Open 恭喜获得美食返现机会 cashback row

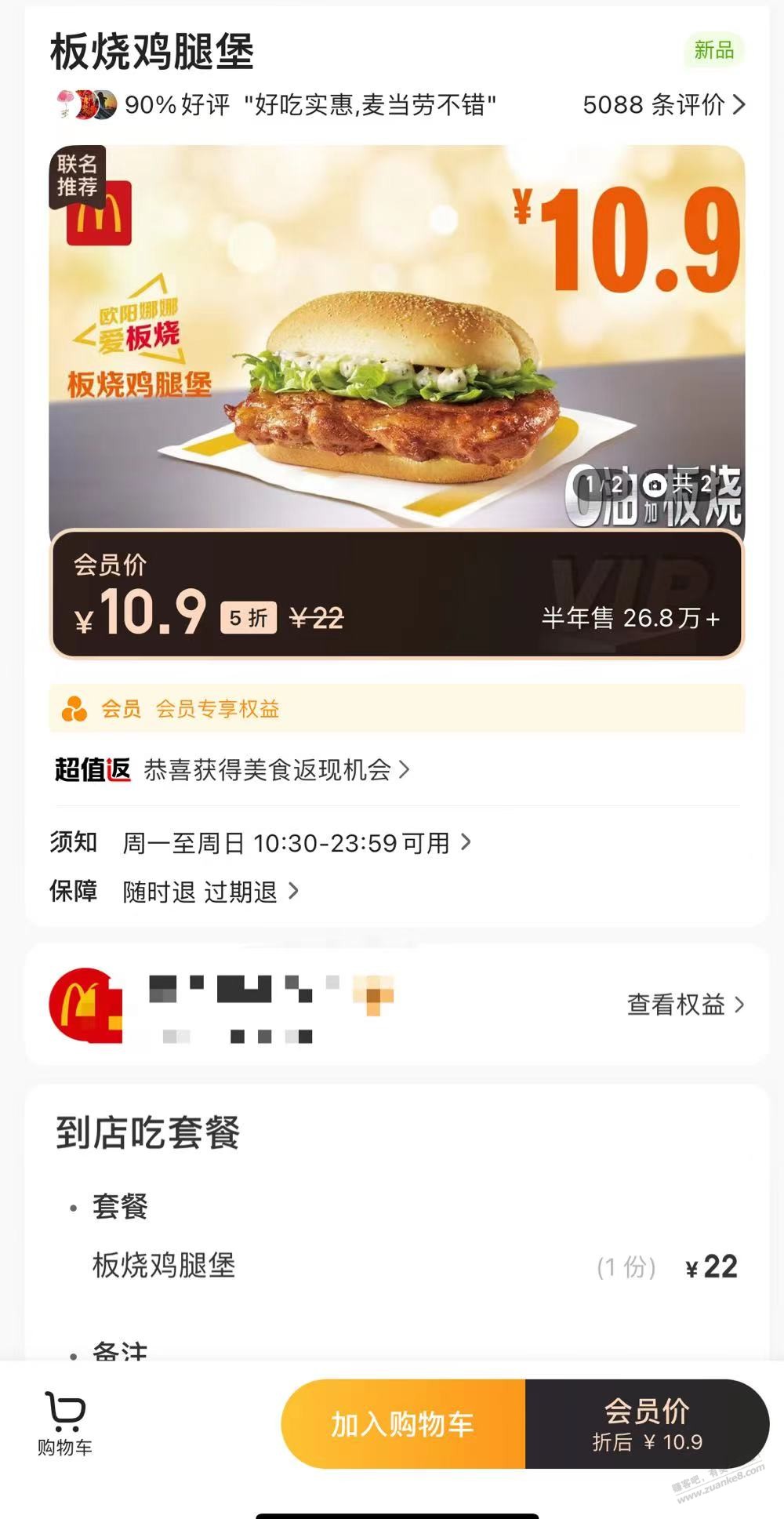click(232, 770)
